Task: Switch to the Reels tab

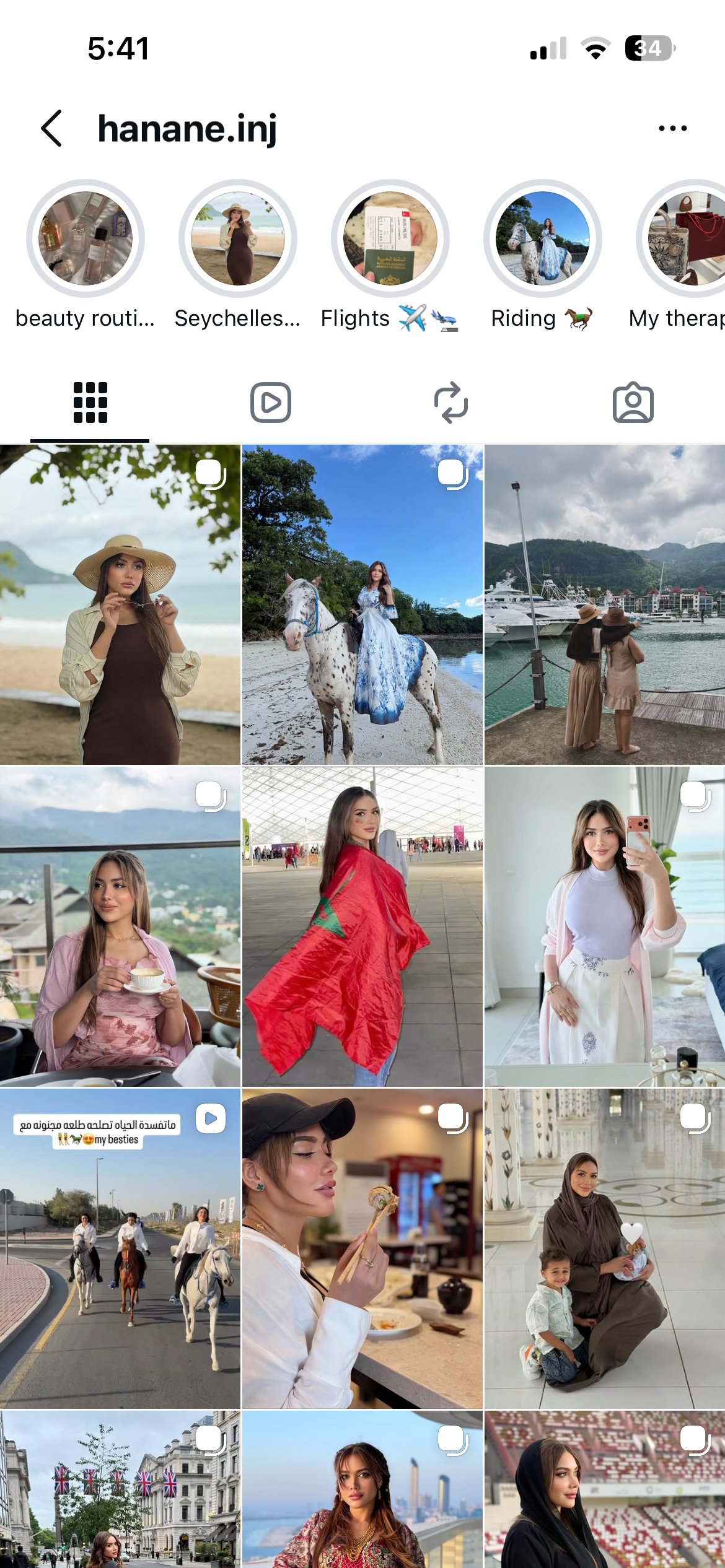Action: (x=271, y=403)
